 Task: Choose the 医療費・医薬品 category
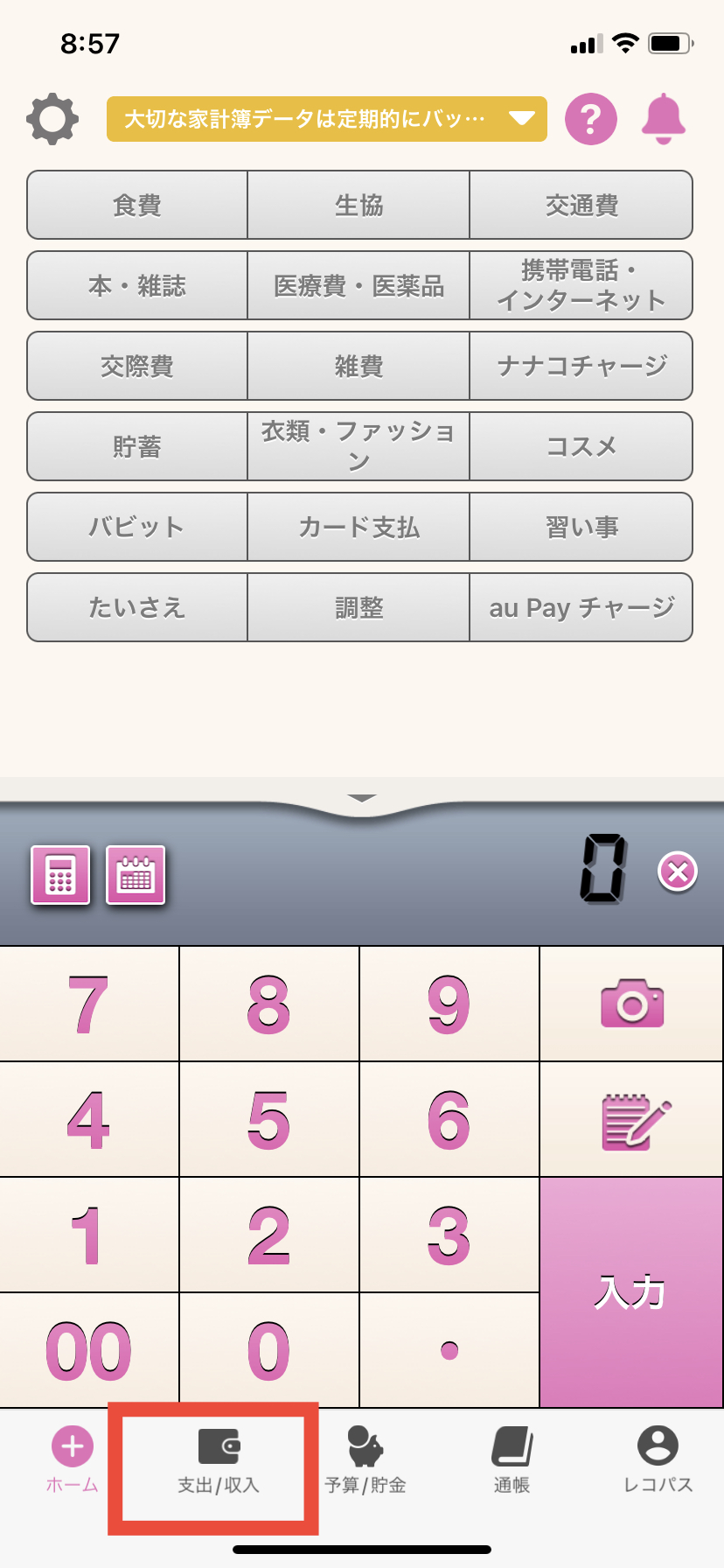(x=359, y=286)
